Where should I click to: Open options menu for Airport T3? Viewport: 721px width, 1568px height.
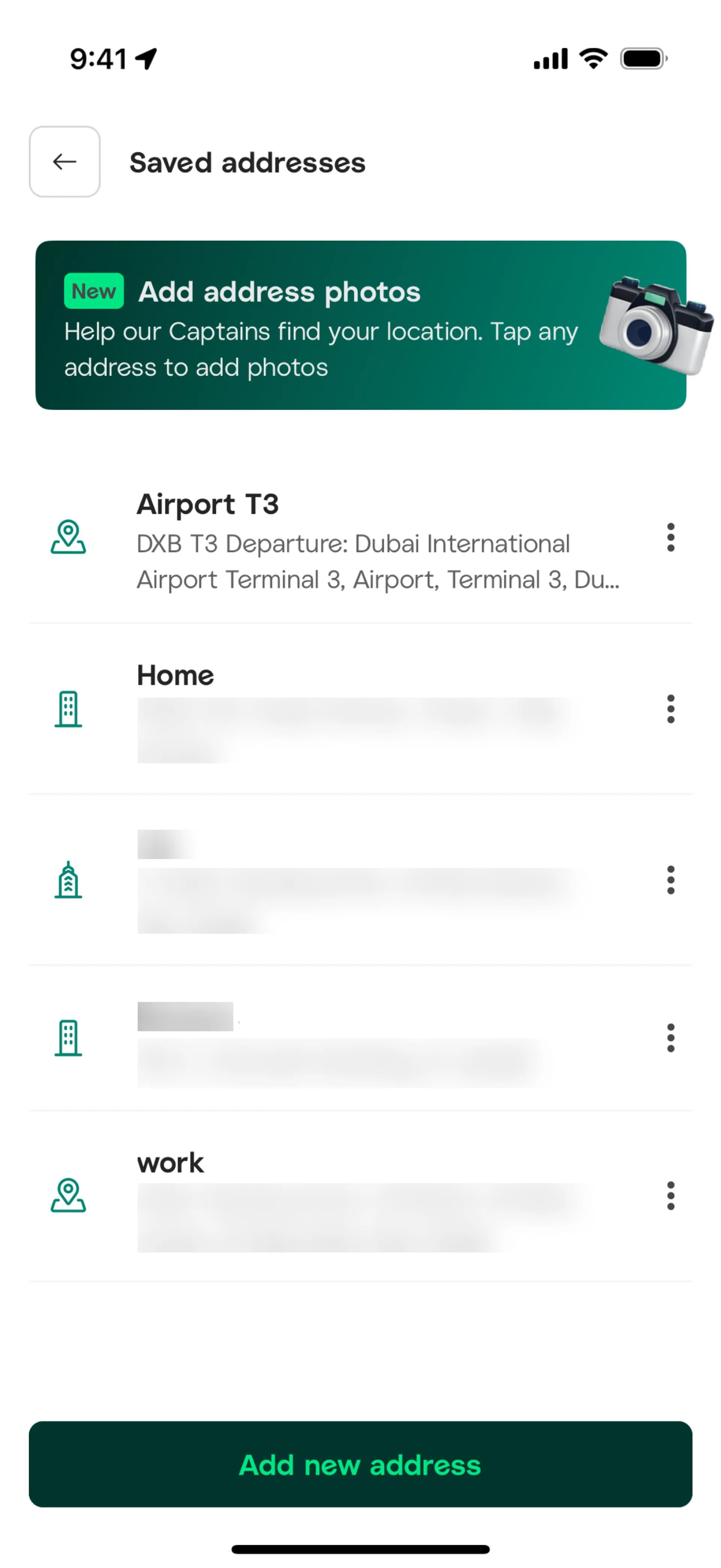(670, 538)
